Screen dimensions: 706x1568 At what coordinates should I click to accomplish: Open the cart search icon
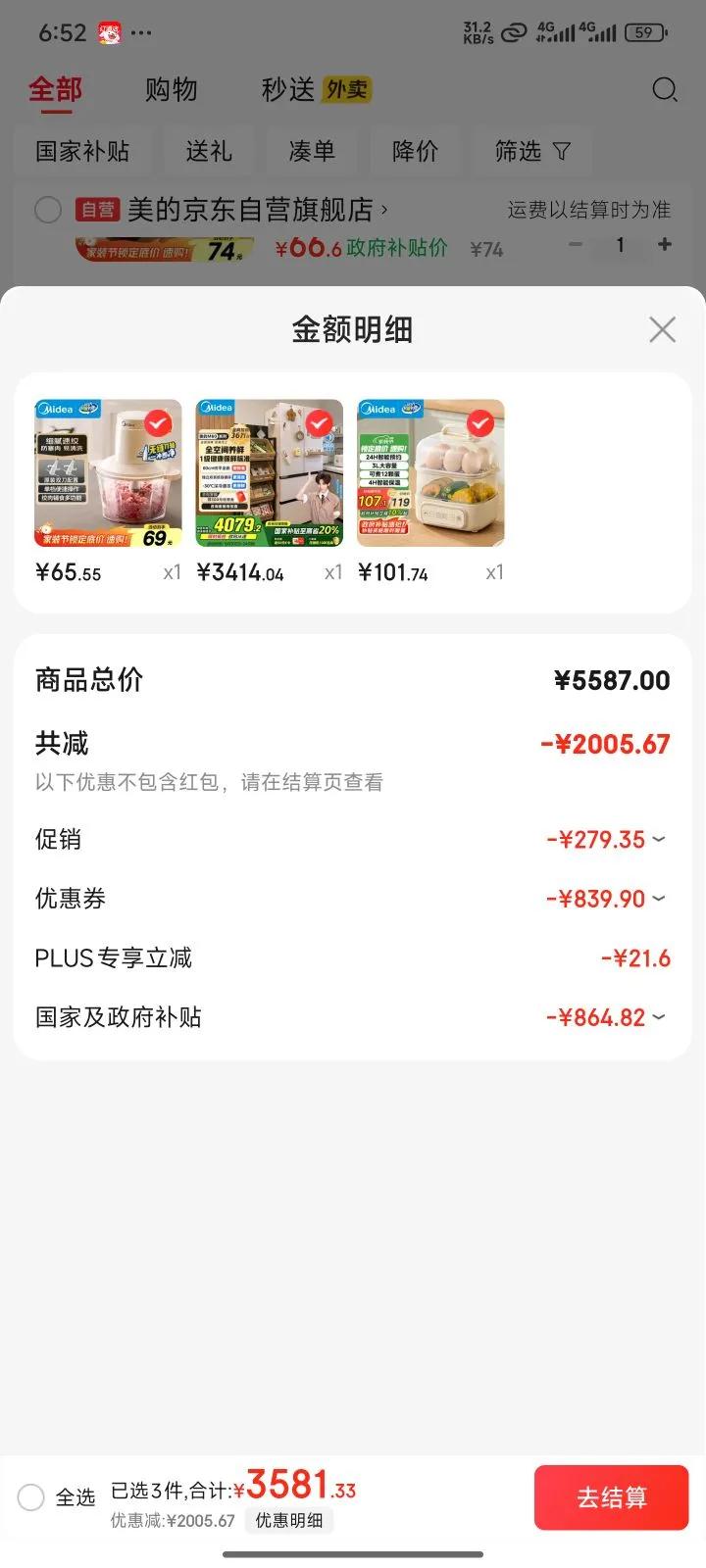click(x=665, y=90)
